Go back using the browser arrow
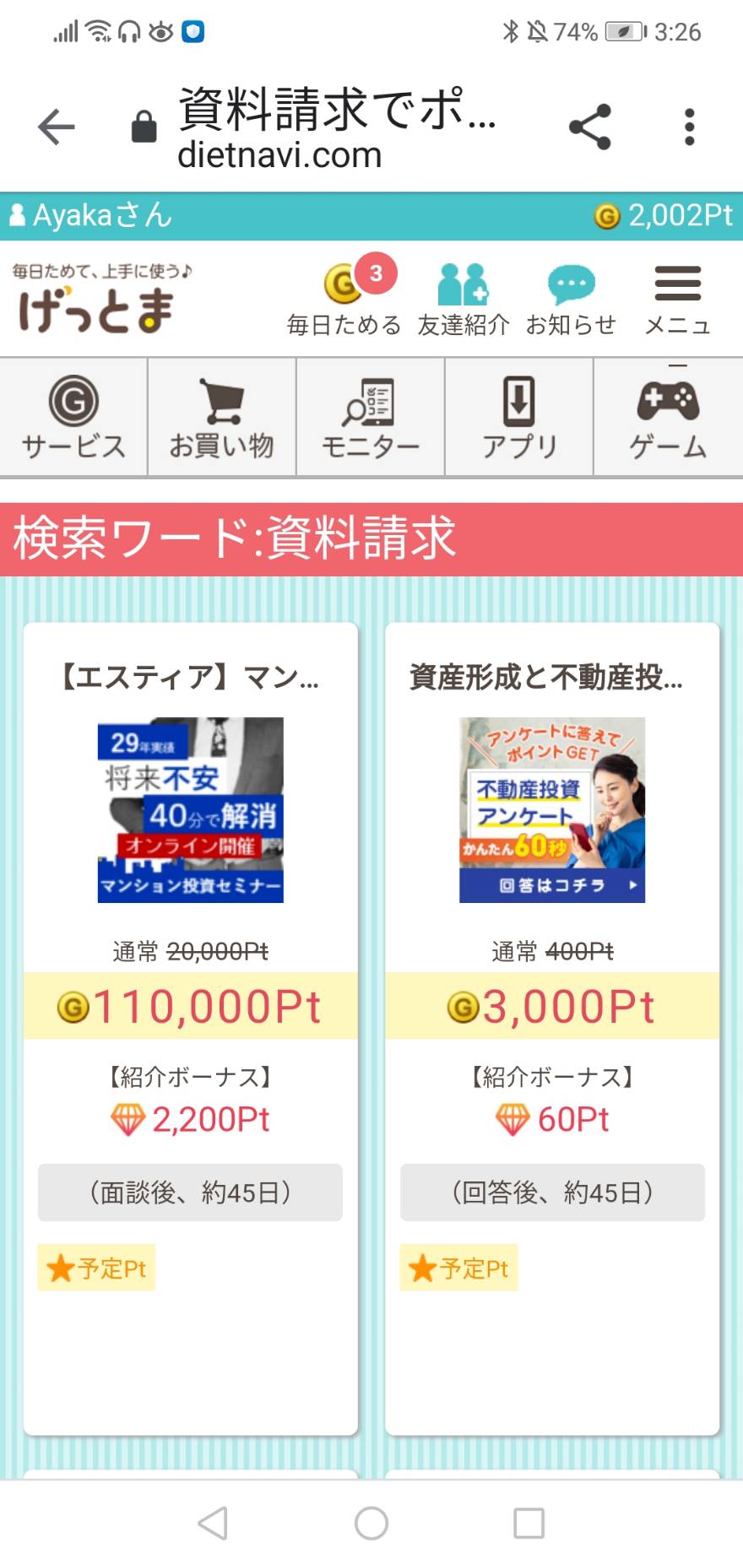Screen dimensions: 743x1568 (57, 127)
